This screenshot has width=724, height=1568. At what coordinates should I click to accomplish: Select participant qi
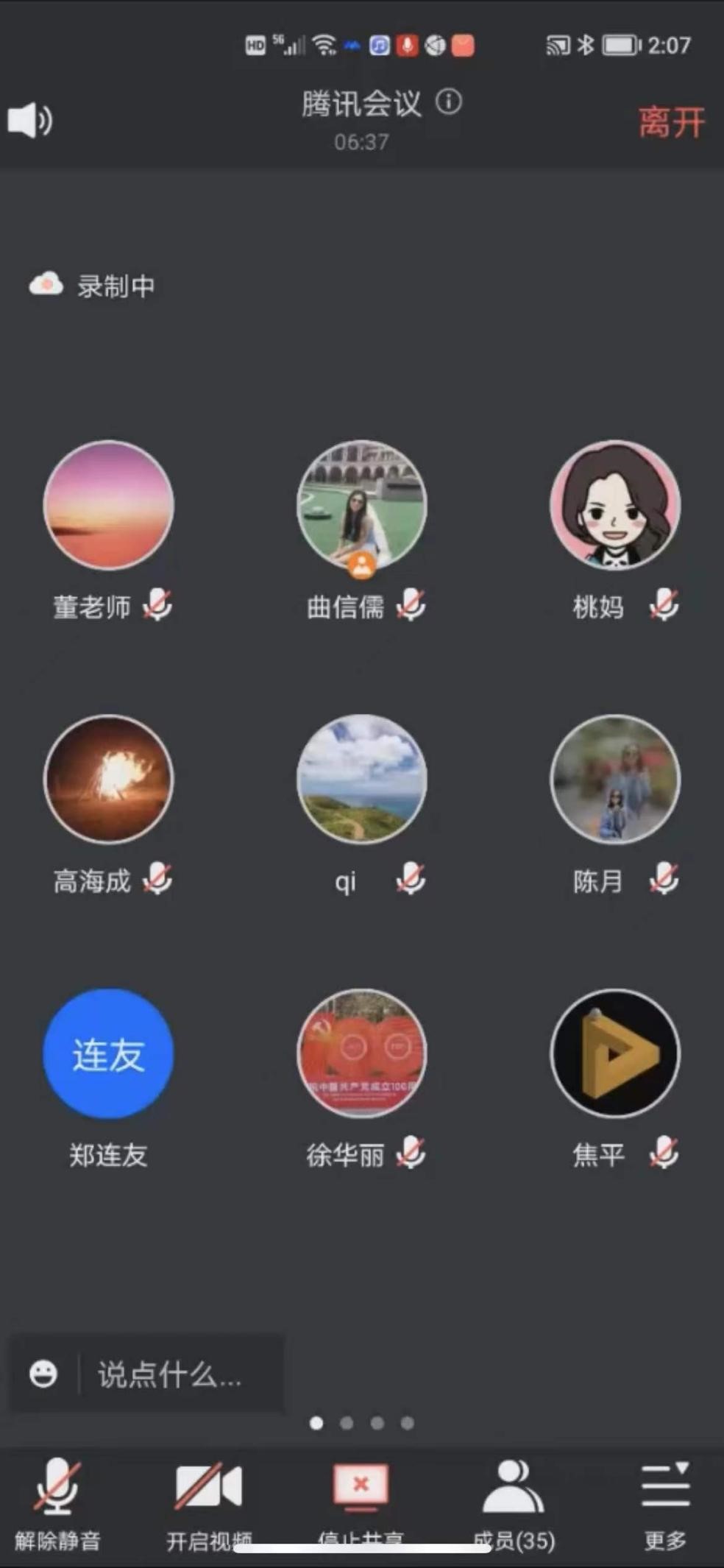361,780
